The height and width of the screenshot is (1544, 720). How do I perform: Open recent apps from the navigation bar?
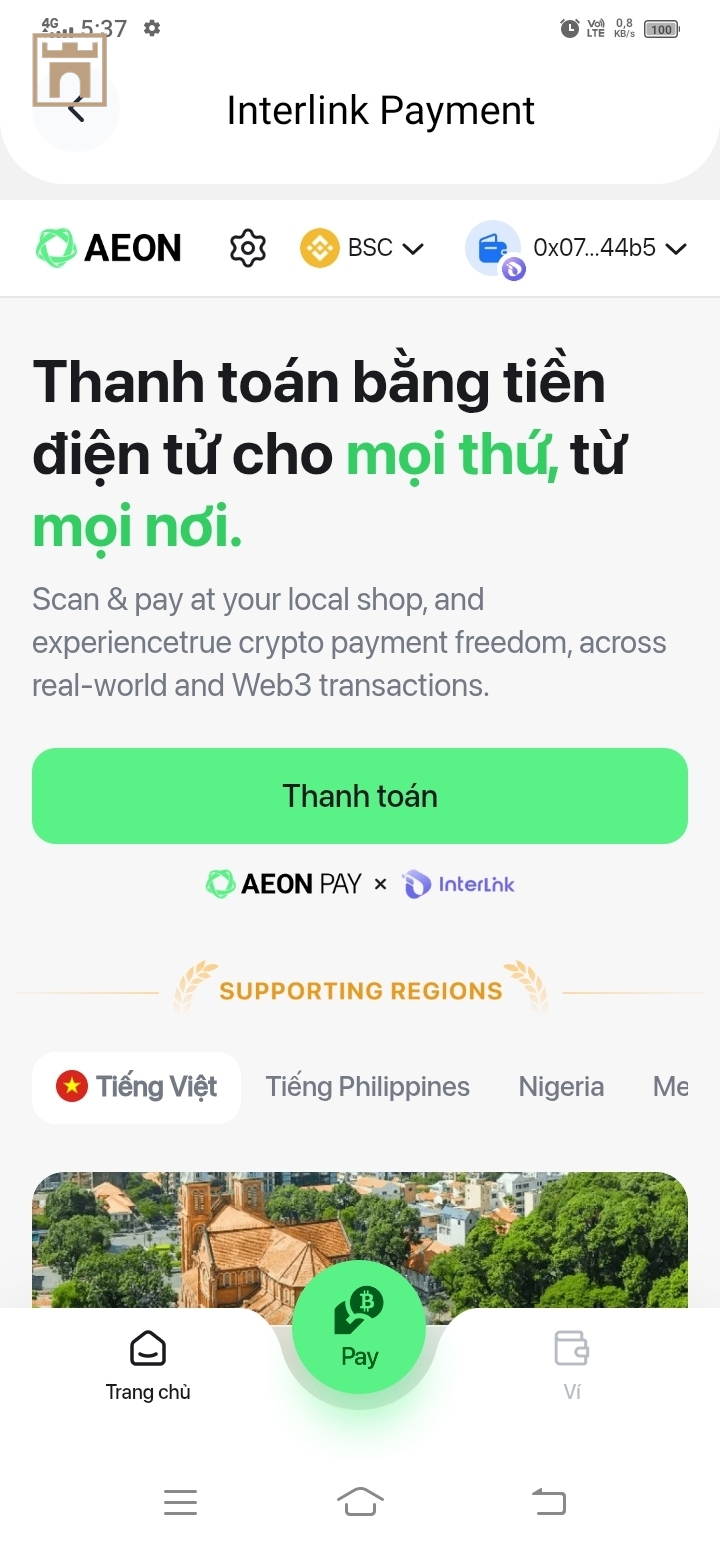180,1502
